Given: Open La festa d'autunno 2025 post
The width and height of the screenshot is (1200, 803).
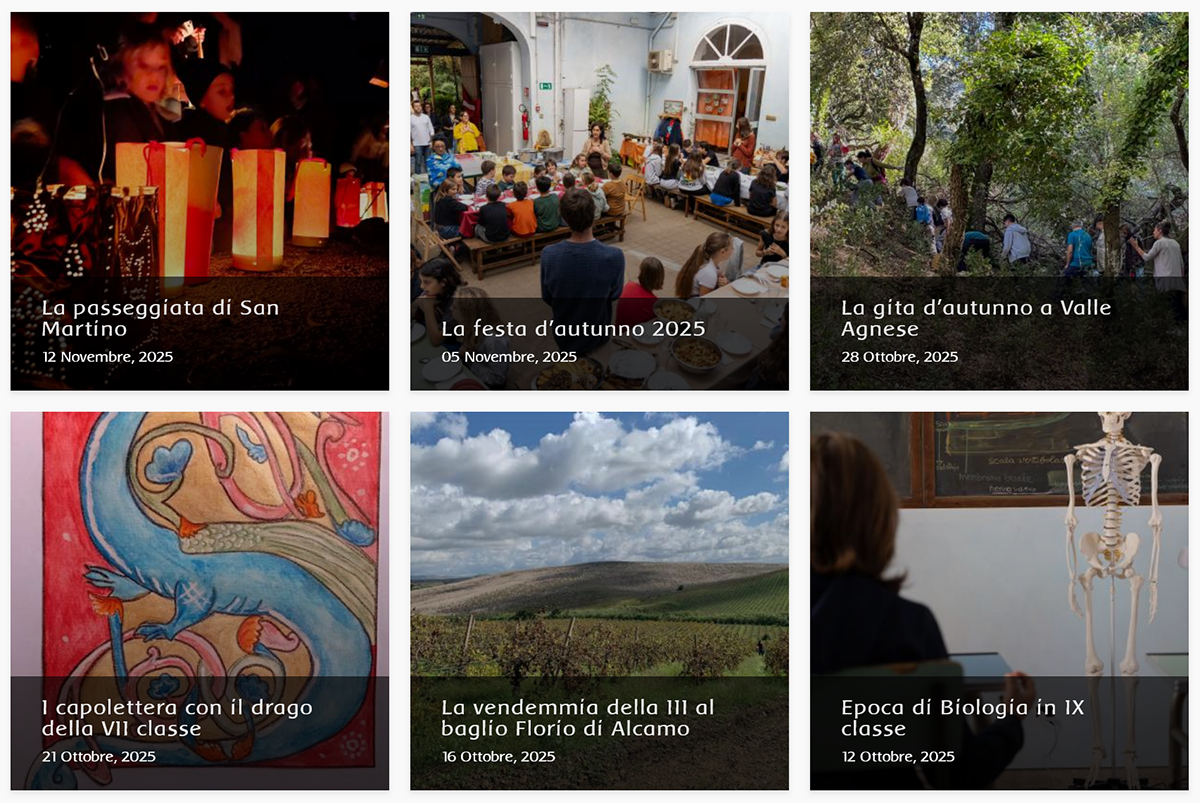Looking at the screenshot, I should 573,329.
